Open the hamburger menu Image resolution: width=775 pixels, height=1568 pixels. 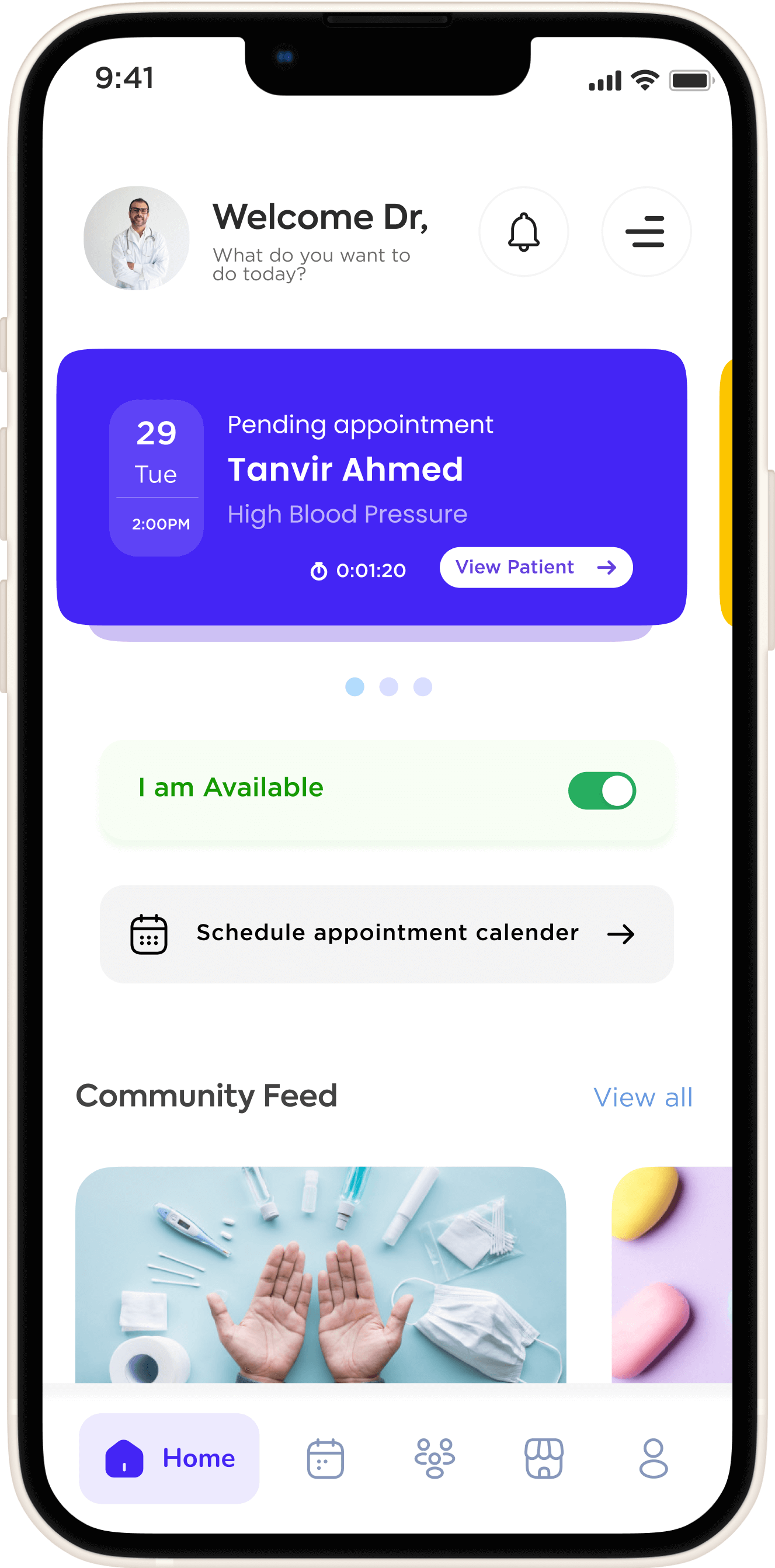[x=646, y=232]
